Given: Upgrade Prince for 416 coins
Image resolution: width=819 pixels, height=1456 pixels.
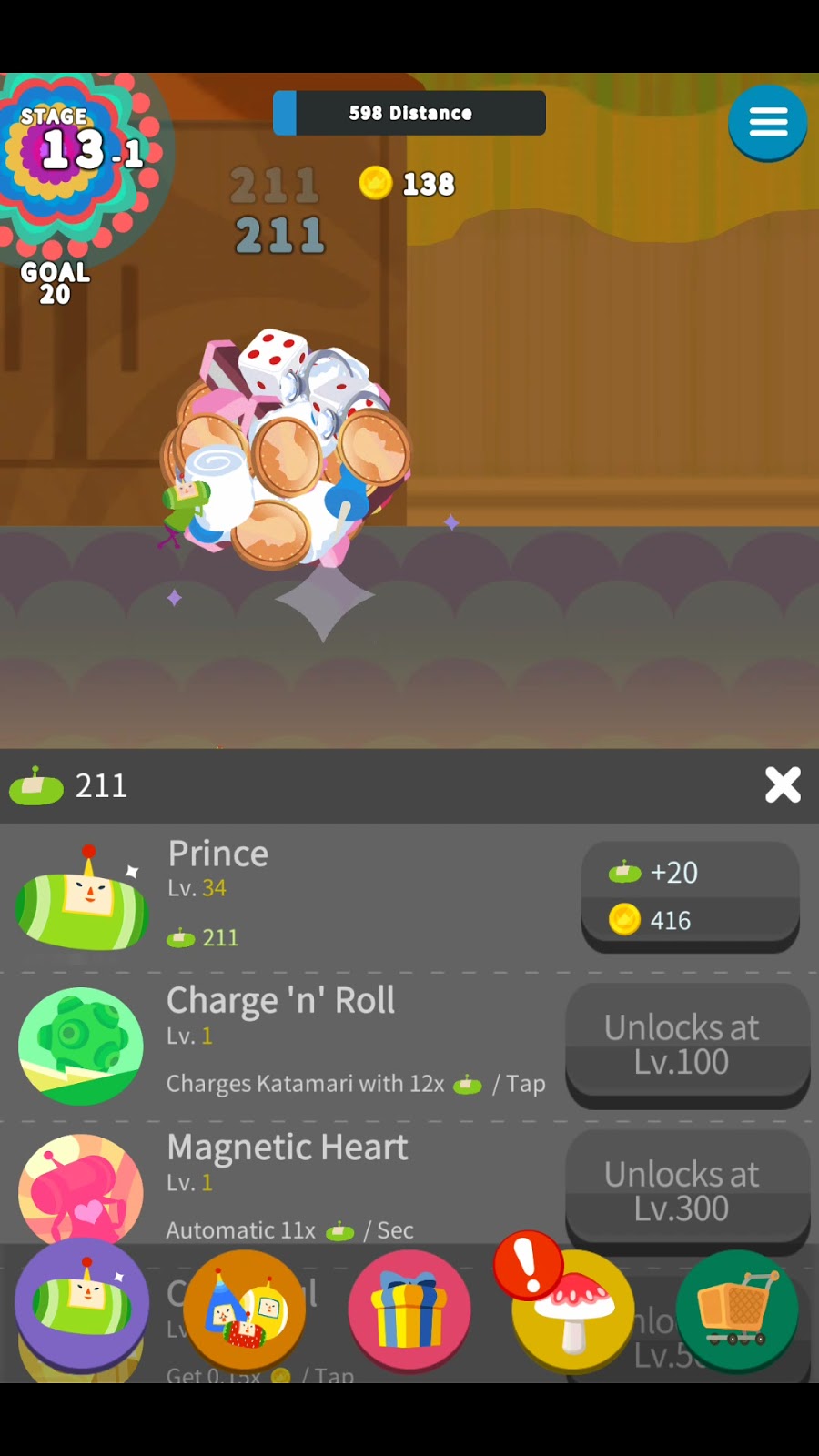Looking at the screenshot, I should tap(690, 896).
